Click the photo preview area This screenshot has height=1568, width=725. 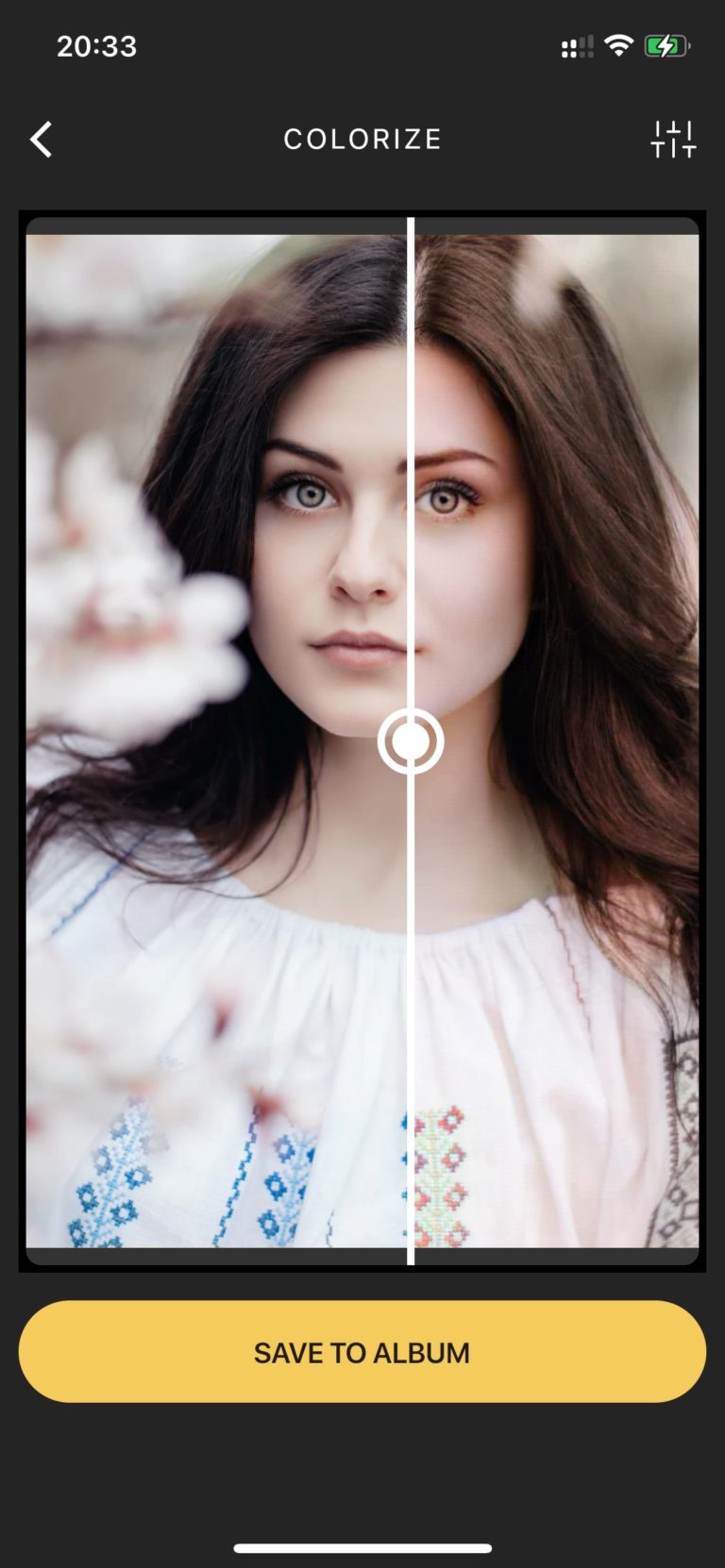point(362,736)
